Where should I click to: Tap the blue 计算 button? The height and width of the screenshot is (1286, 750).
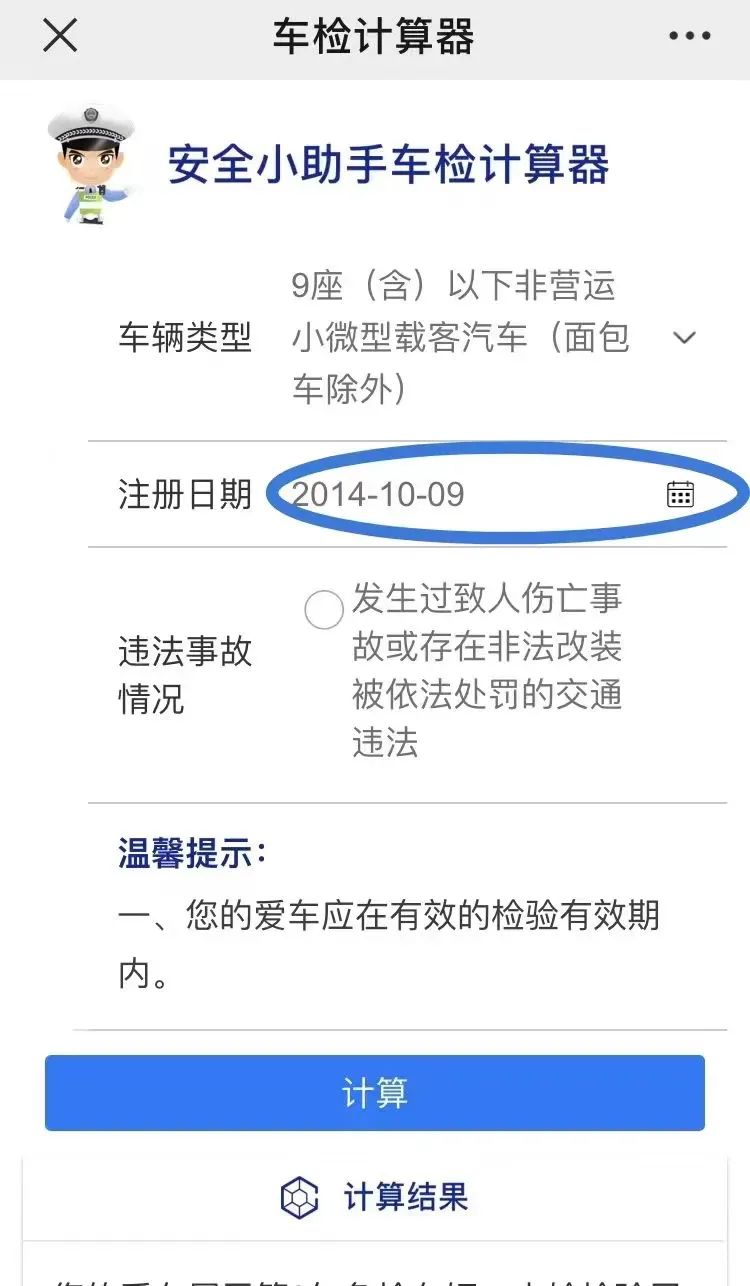tap(375, 1093)
